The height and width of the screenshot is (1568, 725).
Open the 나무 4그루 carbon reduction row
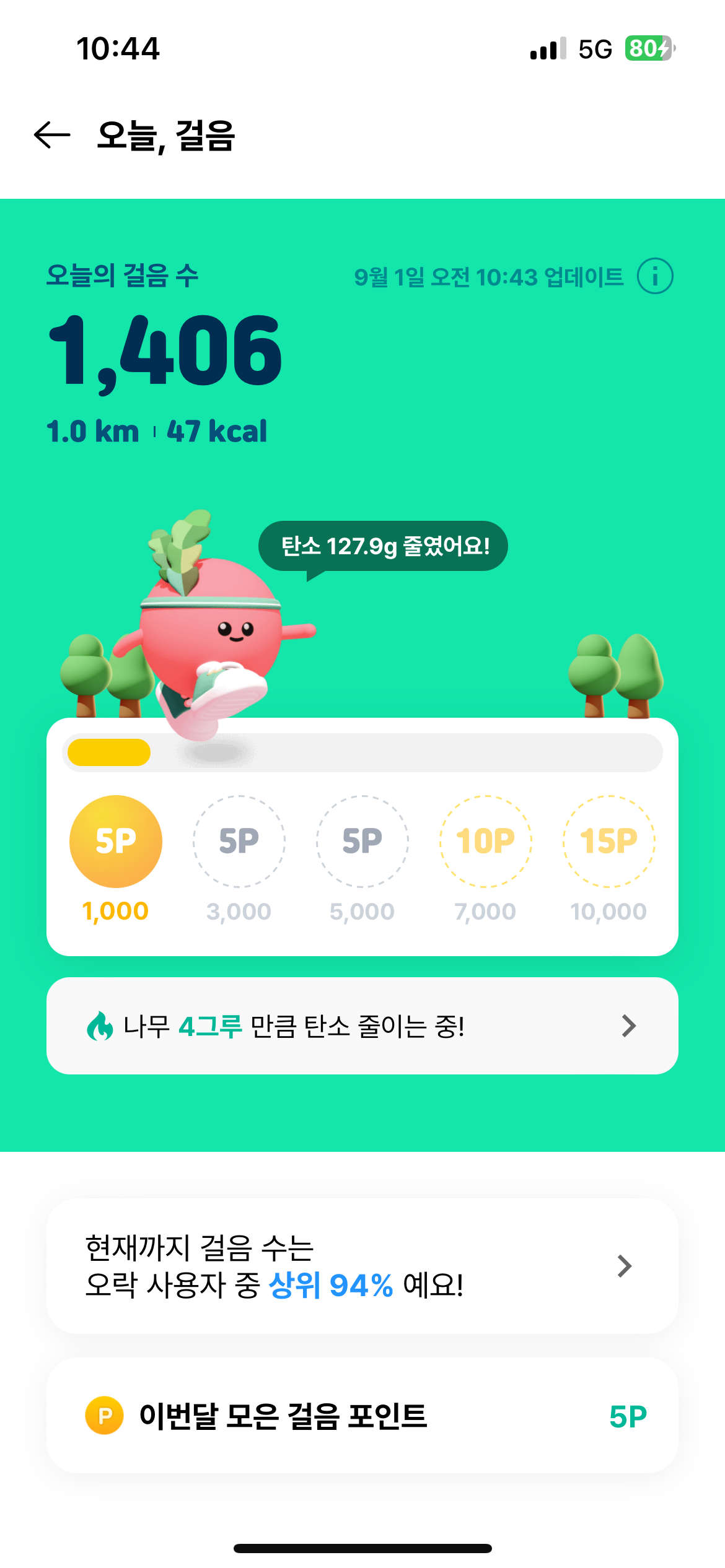click(362, 1026)
